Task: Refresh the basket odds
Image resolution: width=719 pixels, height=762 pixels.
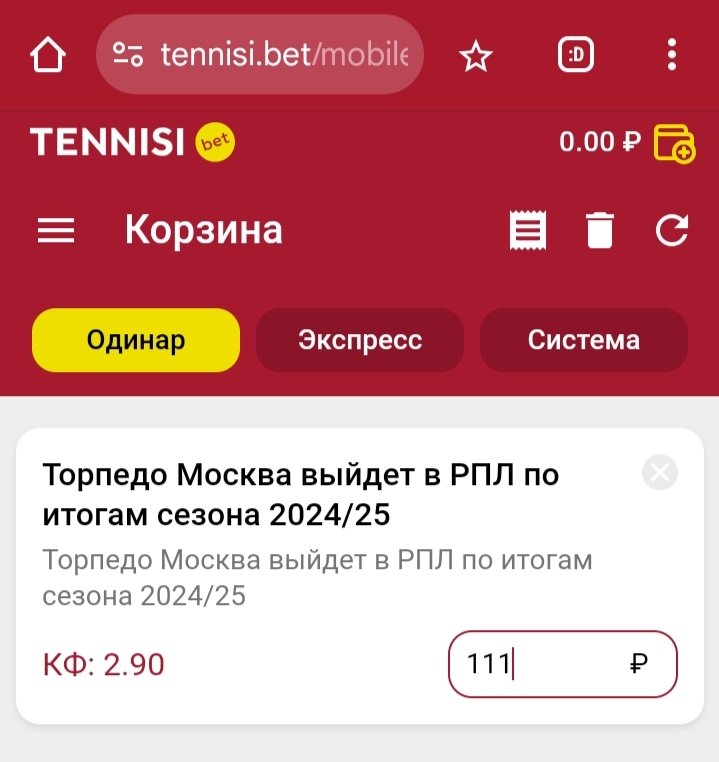Action: click(x=671, y=231)
